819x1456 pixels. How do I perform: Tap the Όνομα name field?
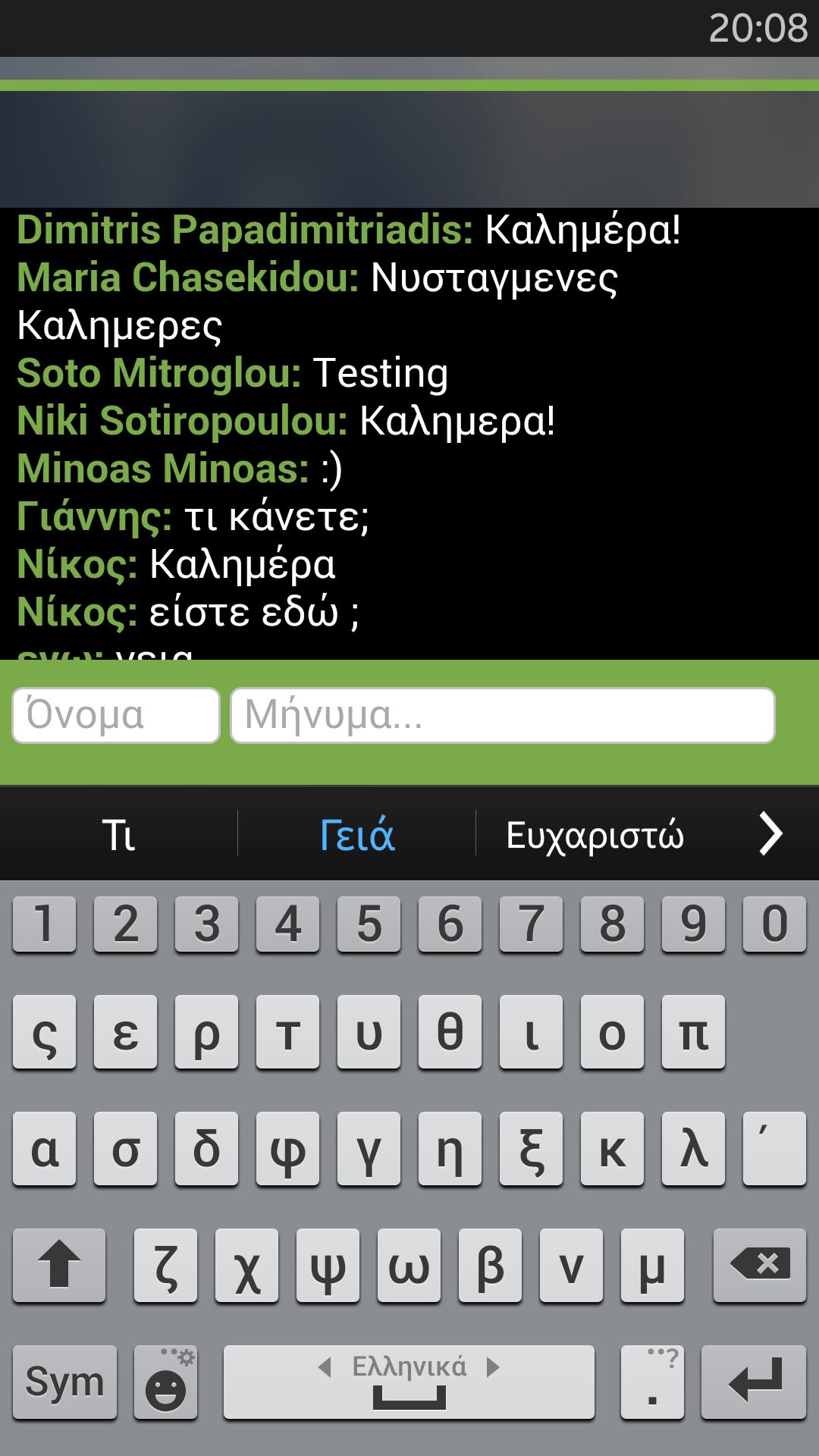(115, 715)
